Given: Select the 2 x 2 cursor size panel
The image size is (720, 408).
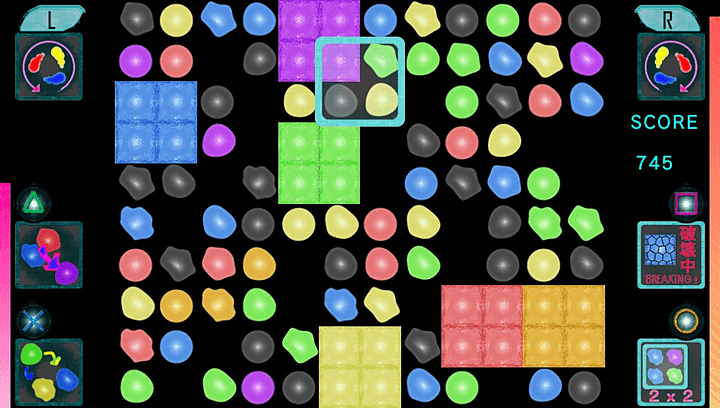Looking at the screenshot, I should pyautogui.click(x=671, y=372).
